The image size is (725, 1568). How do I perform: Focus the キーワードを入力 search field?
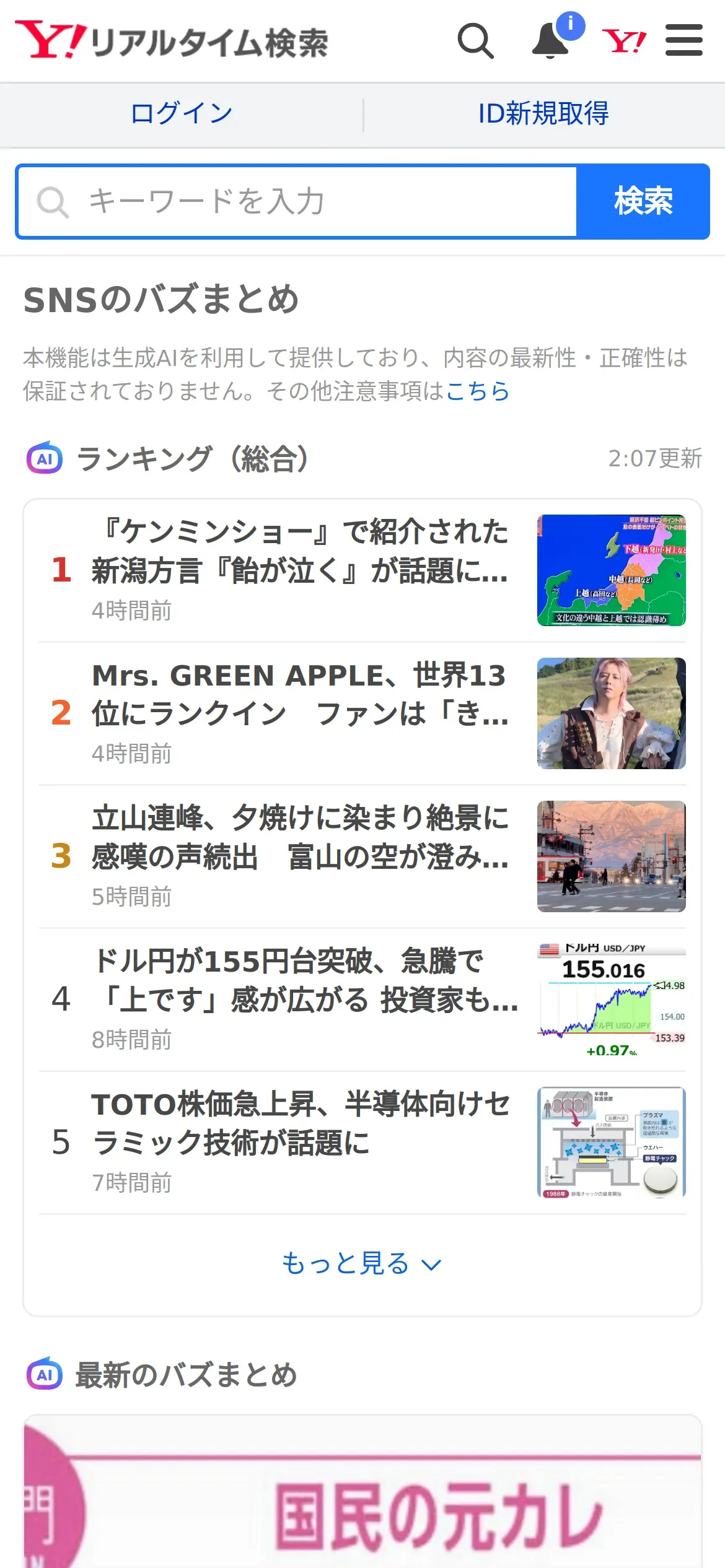297,202
